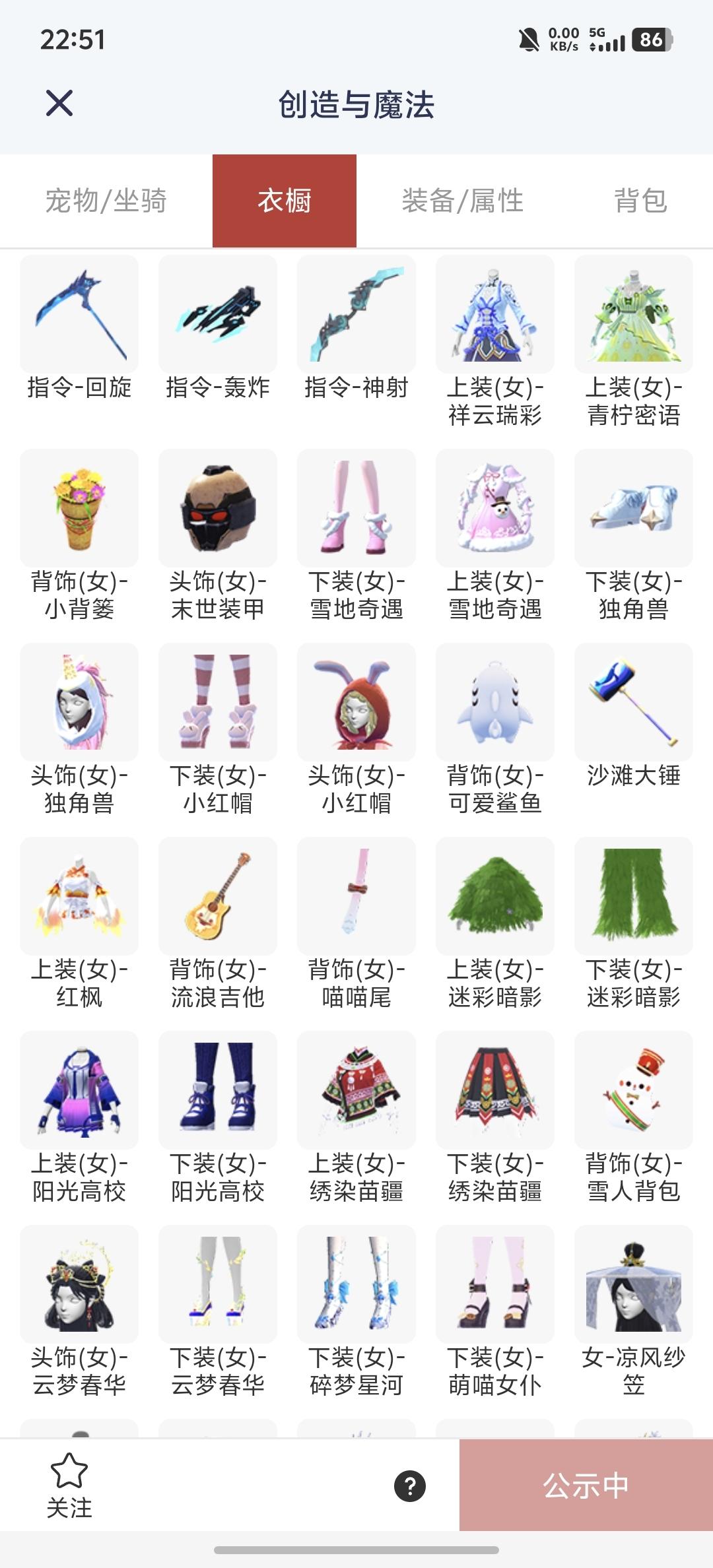Follow this listing with the 关注 star
Screen dimensions: 713x1568
[69, 1485]
